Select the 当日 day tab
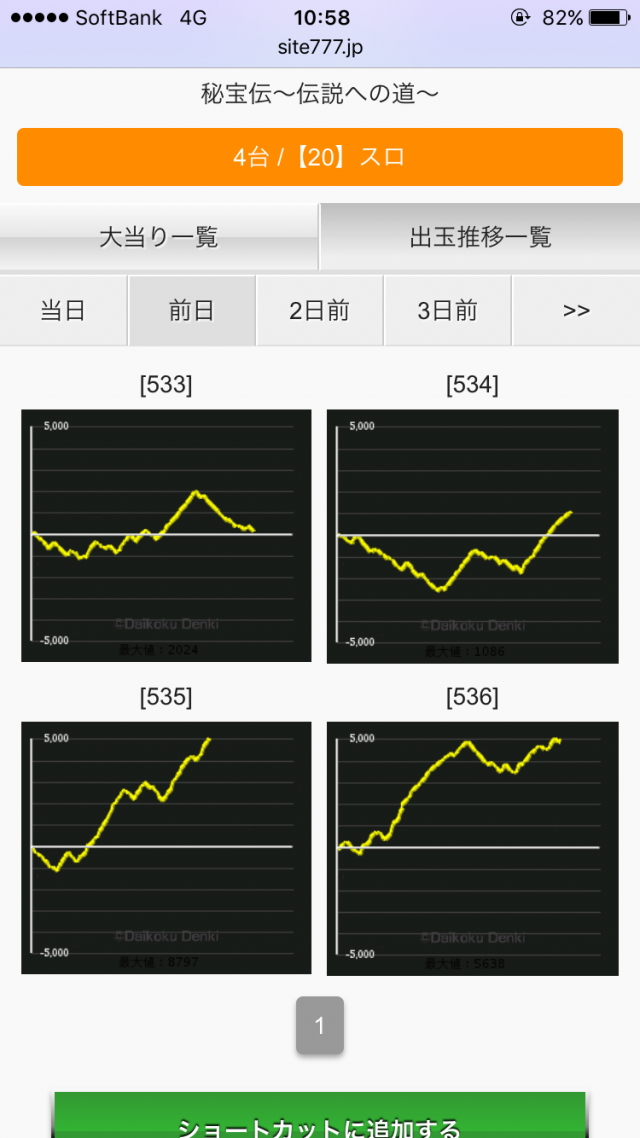Viewport: 640px width, 1138px height. coord(63,311)
